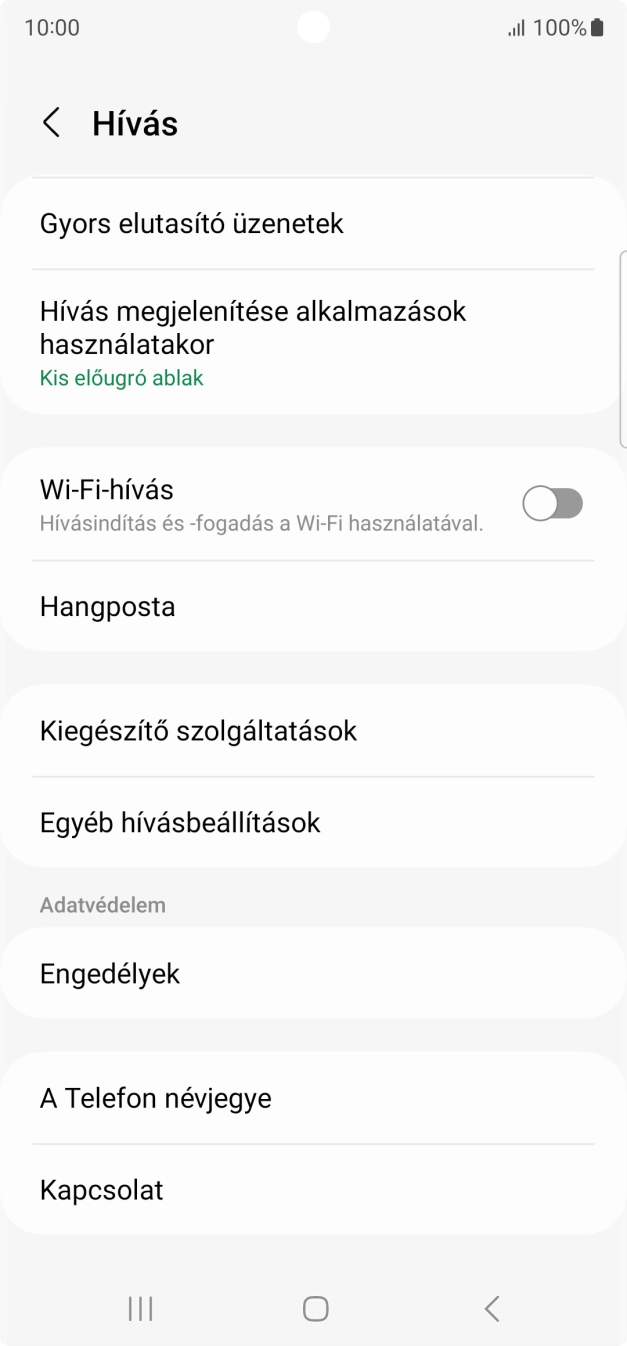627x1346 pixels.
Task: Open the Kapcsolat row
Action: pyautogui.click(x=313, y=1190)
